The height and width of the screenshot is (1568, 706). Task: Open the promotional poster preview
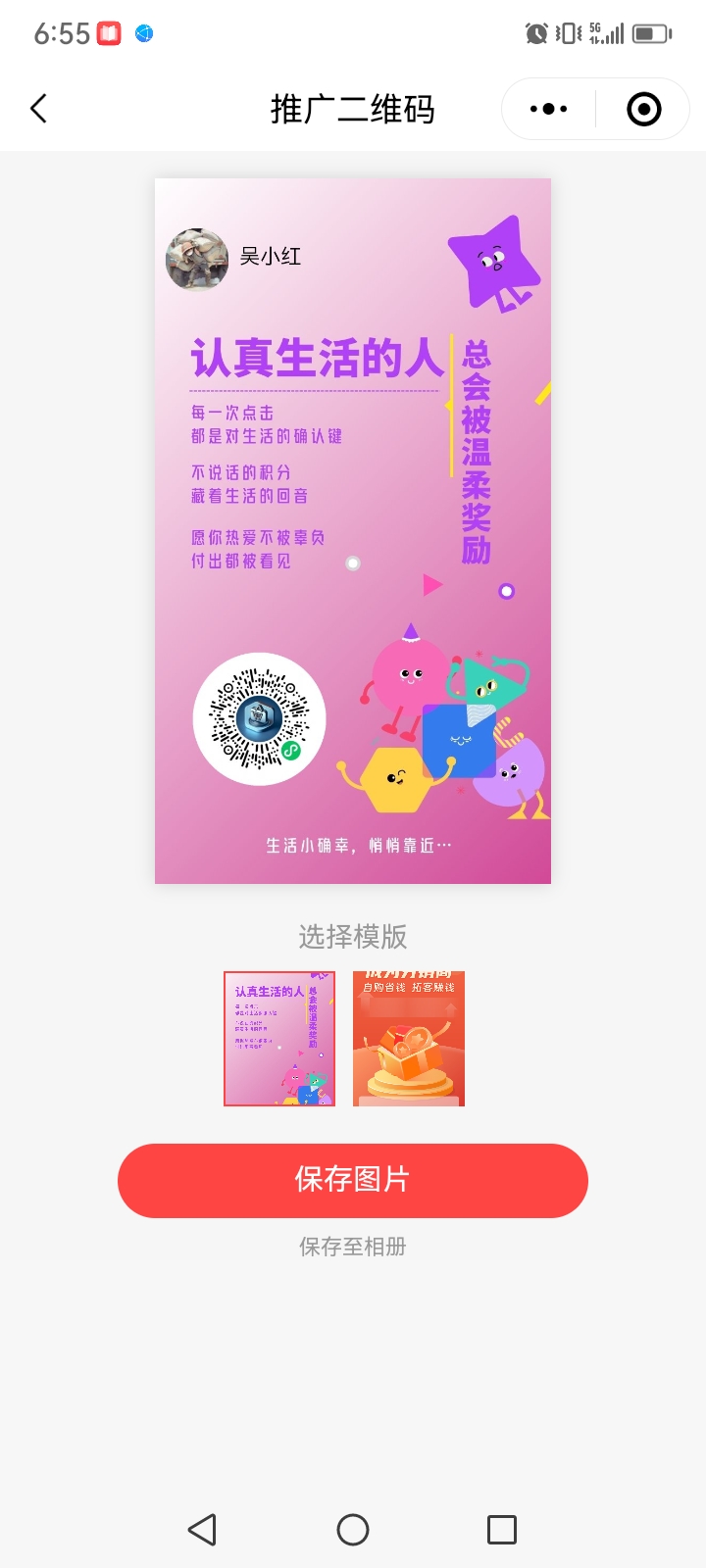(353, 531)
